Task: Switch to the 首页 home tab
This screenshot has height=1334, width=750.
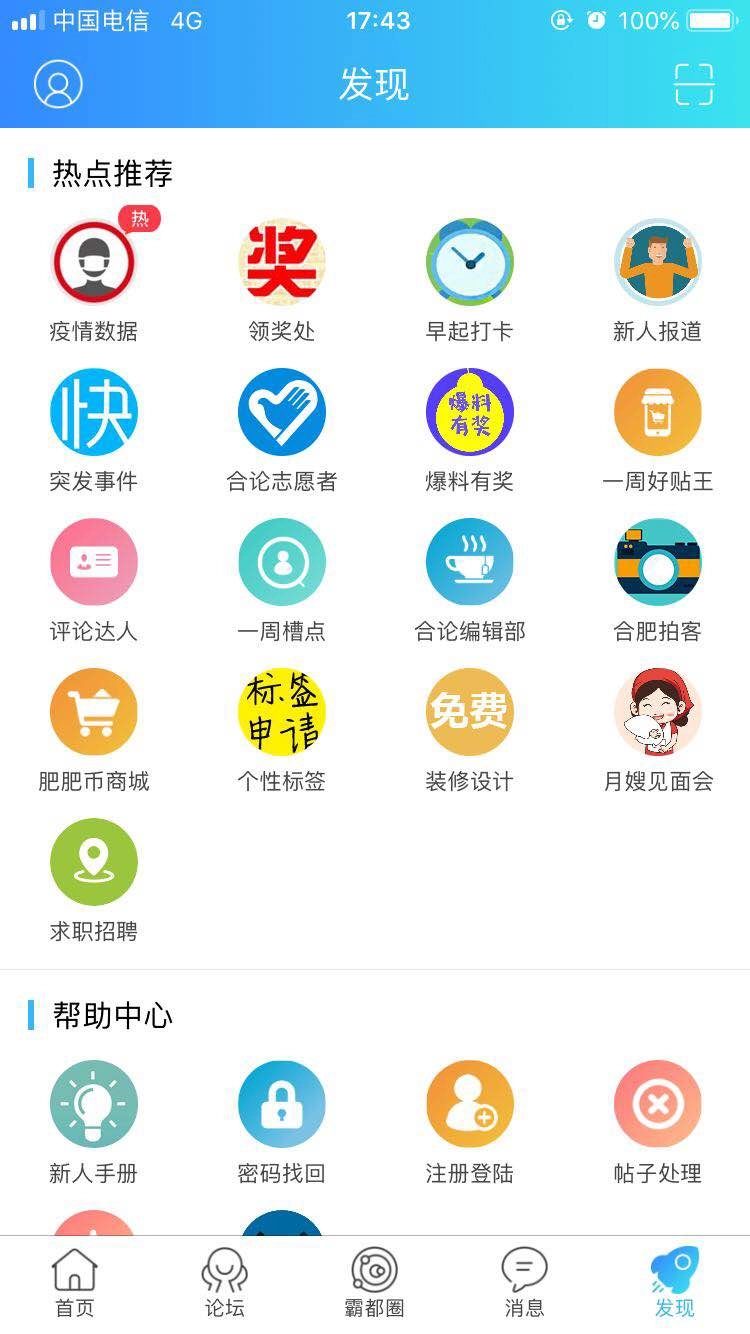Action: [x=75, y=1285]
